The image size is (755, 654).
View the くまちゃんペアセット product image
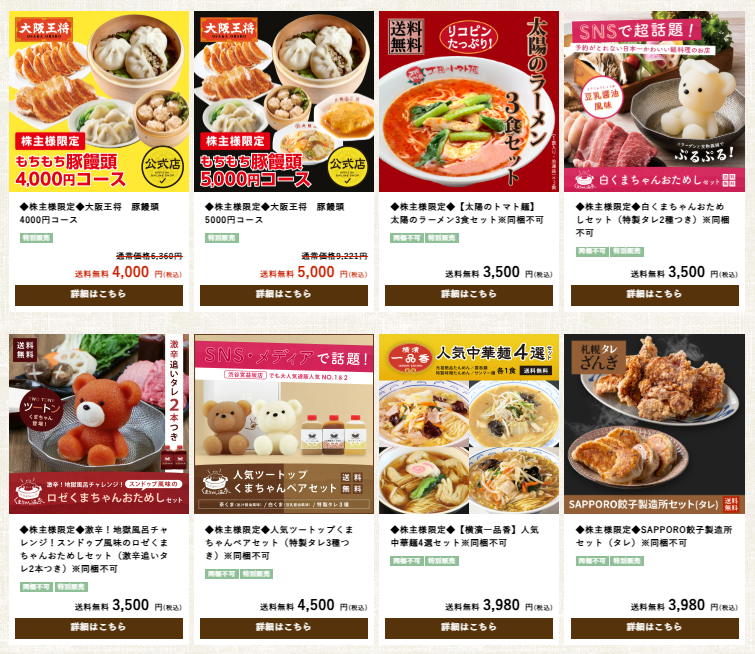284,424
